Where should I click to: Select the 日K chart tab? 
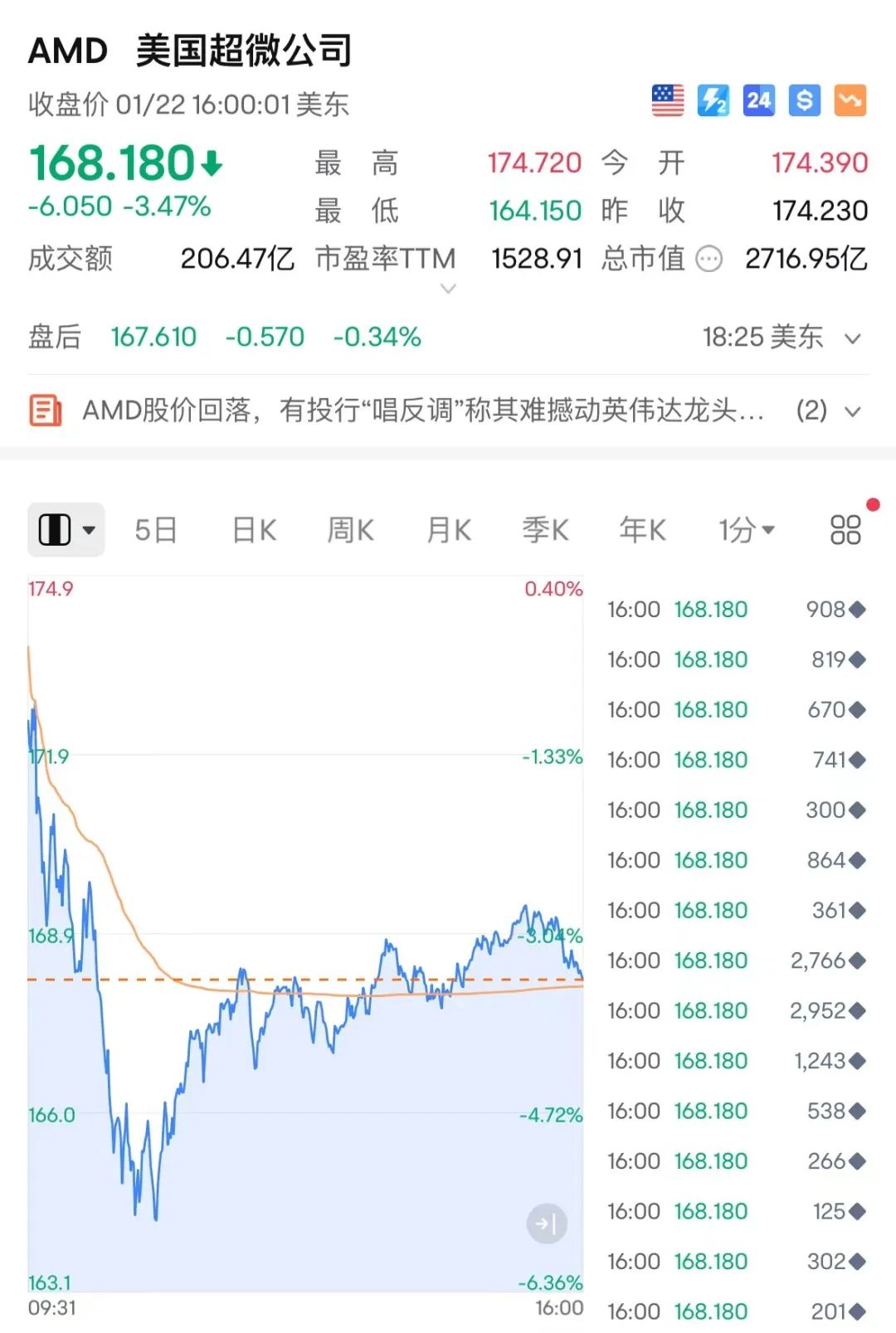pyautogui.click(x=254, y=529)
